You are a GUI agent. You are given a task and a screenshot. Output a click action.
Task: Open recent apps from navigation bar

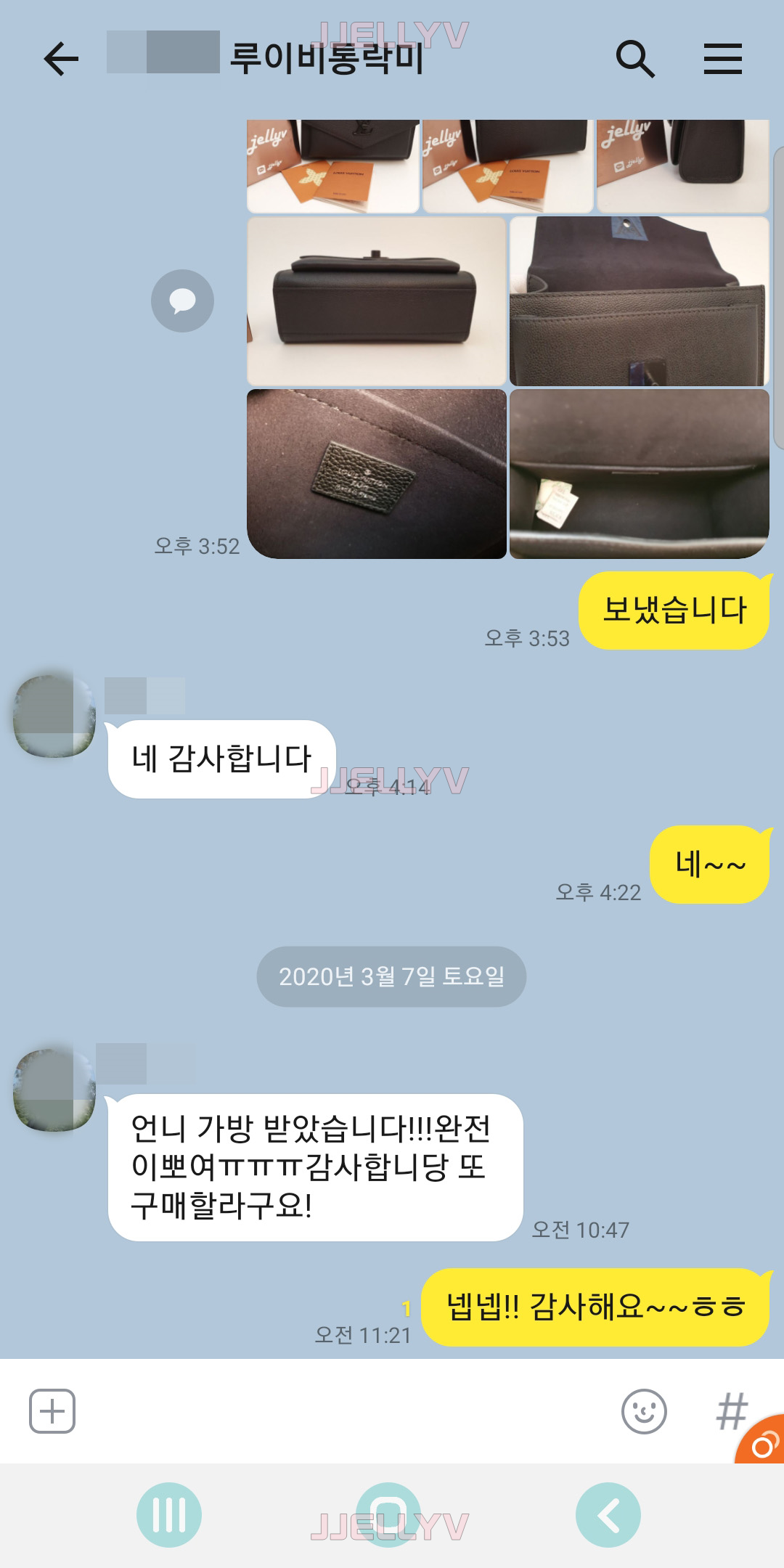(x=169, y=1514)
